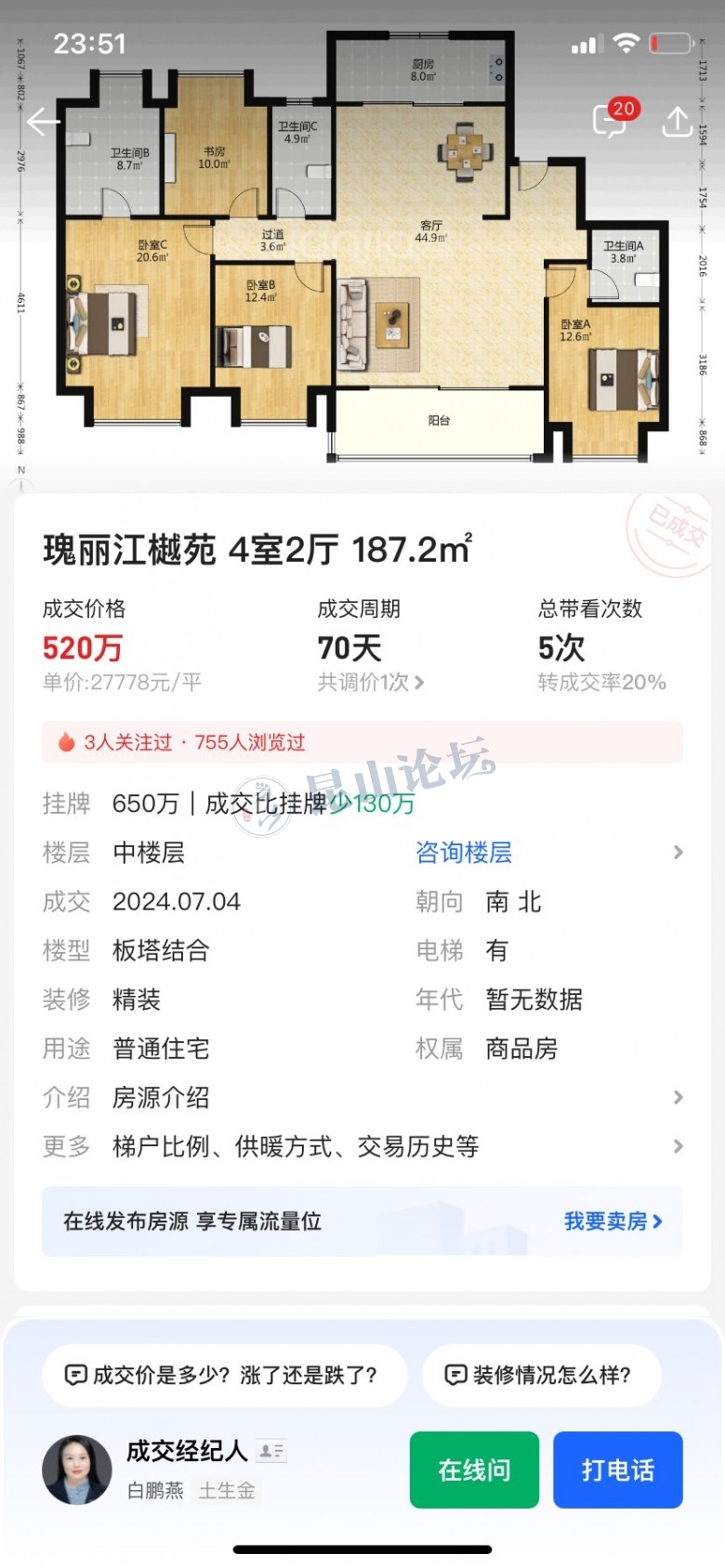Open agent 白鹏燕's profile
The height and width of the screenshot is (1568, 725).
[77, 1470]
